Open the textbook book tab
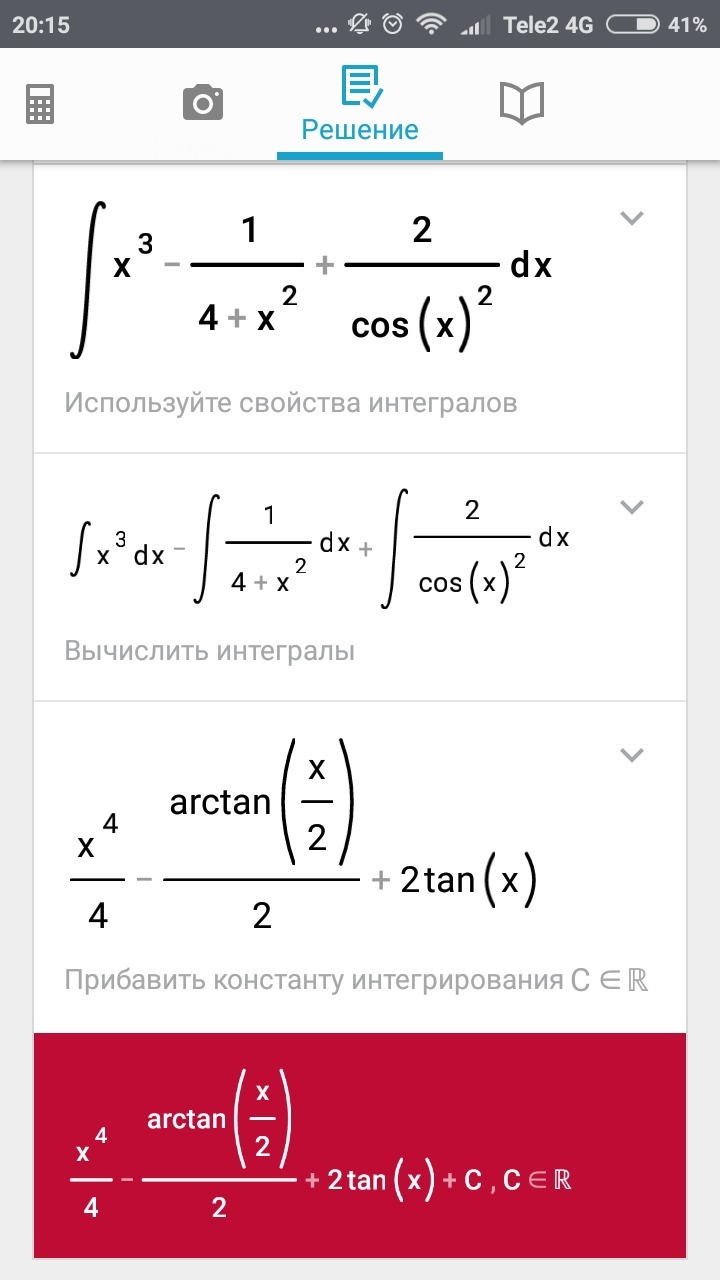Viewport: 720px width, 1280px height. tap(521, 103)
